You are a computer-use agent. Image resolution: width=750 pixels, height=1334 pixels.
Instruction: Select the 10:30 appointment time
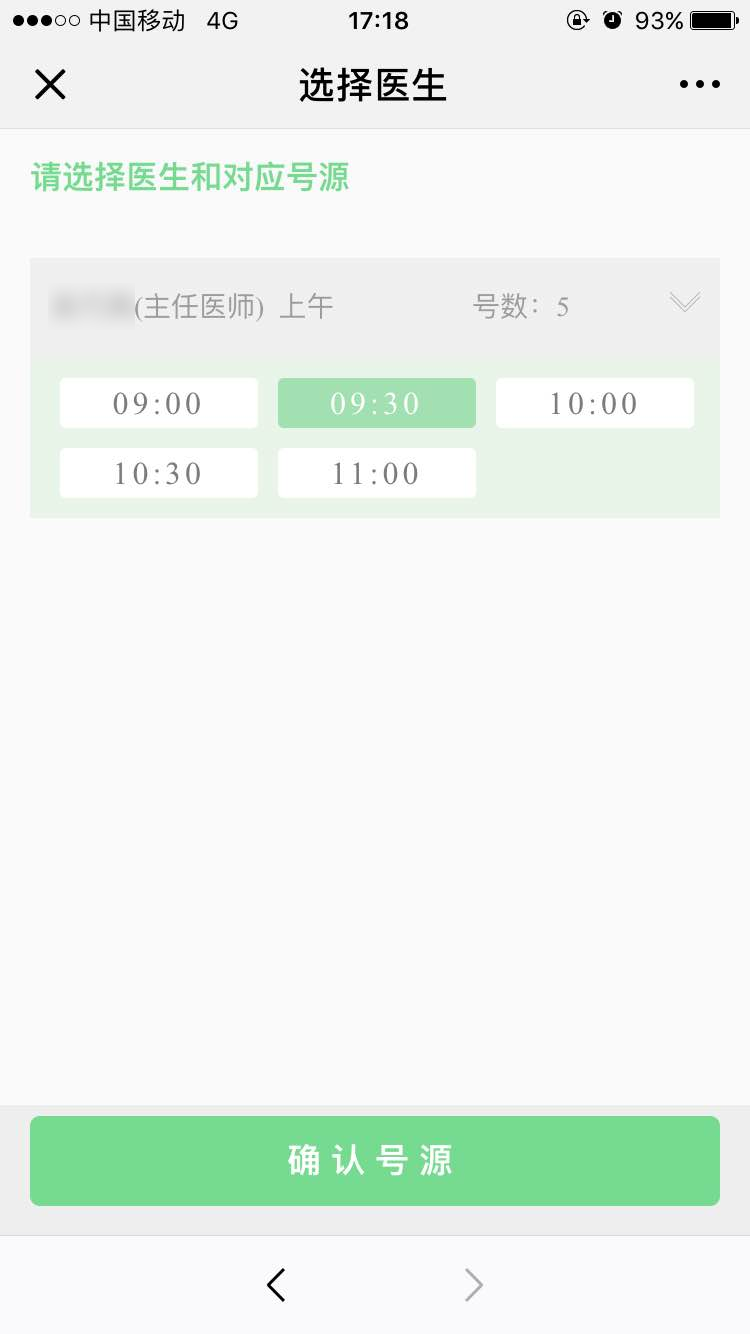[x=159, y=473]
